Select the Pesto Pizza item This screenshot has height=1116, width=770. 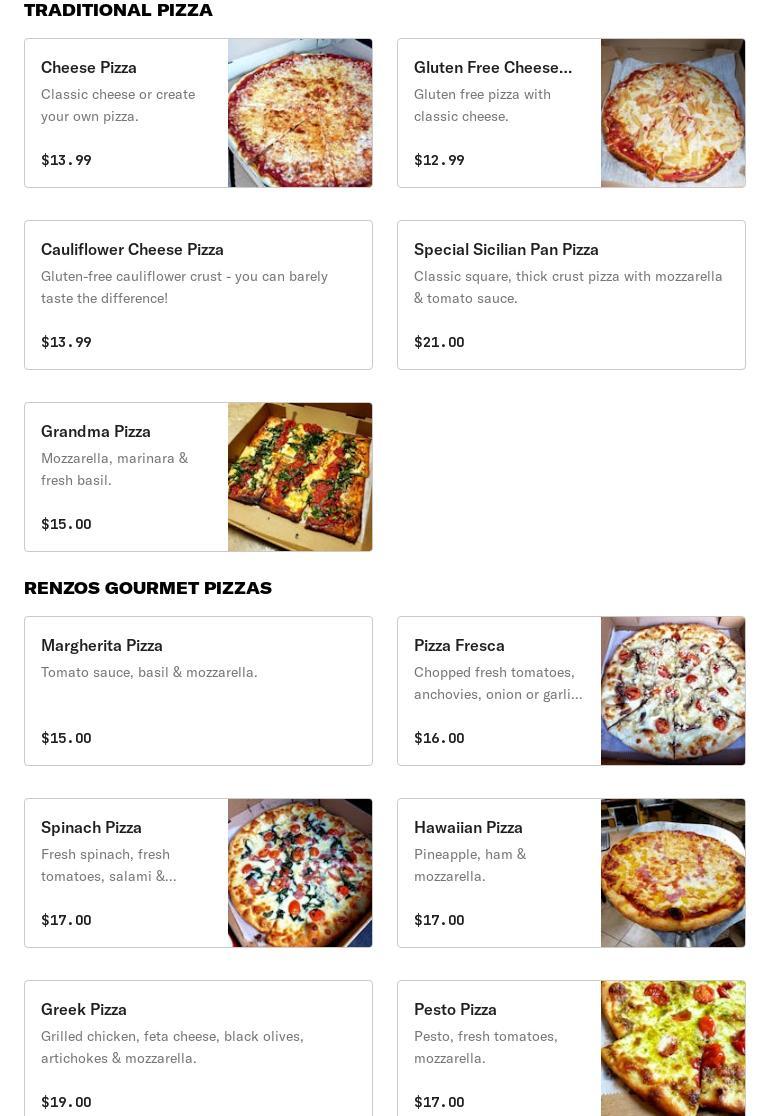coord(571,1050)
